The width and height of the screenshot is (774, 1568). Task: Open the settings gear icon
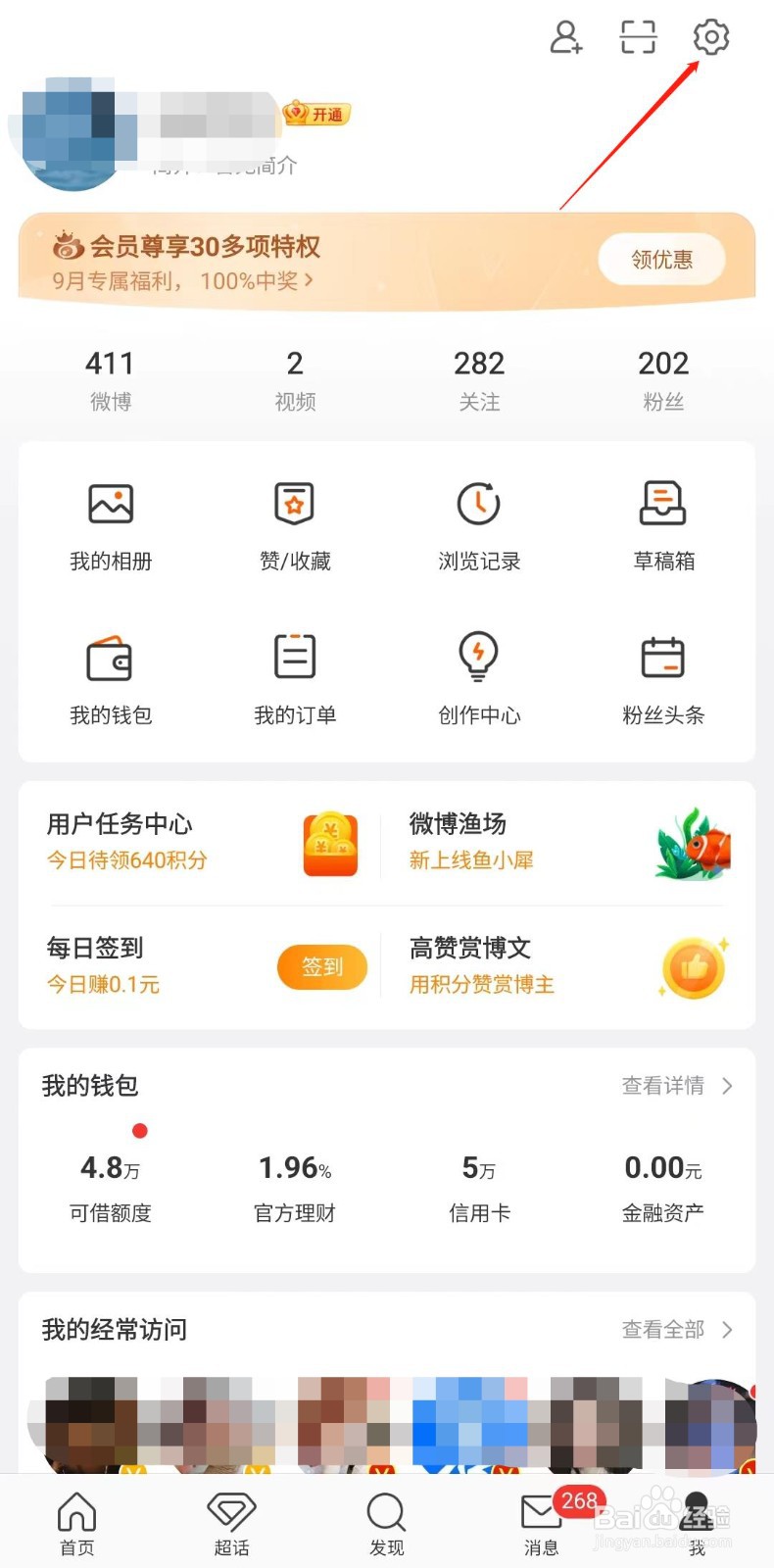[711, 37]
